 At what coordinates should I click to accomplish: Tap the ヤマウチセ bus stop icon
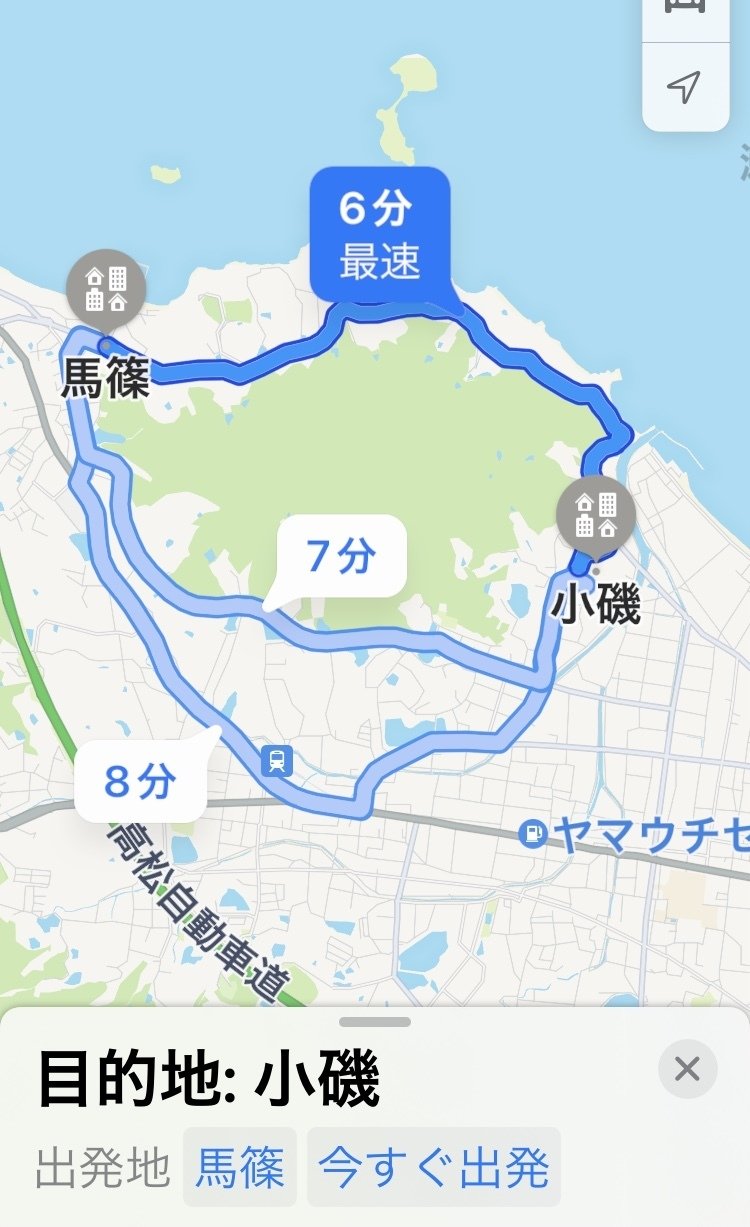point(533,831)
